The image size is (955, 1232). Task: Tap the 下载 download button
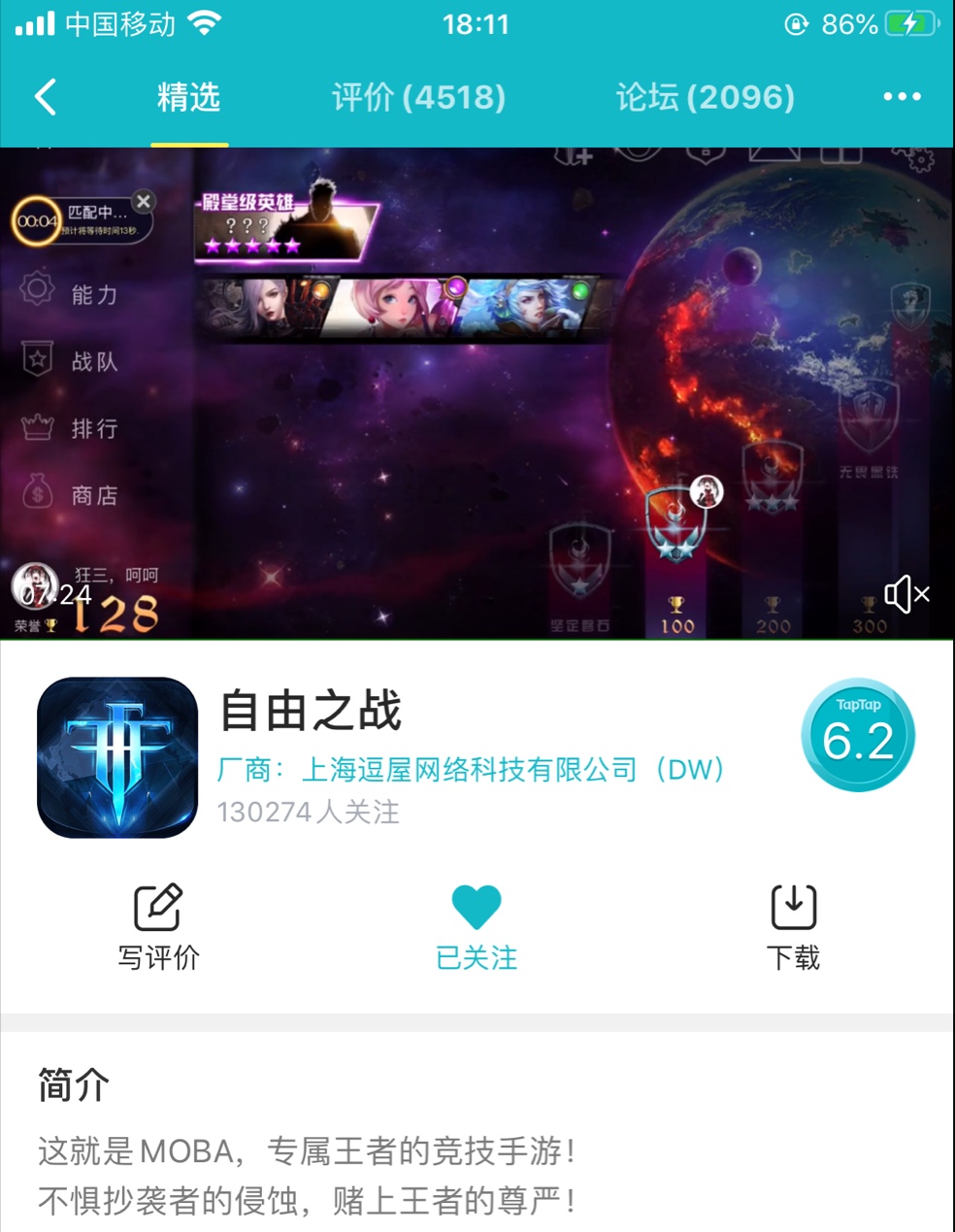click(x=794, y=906)
